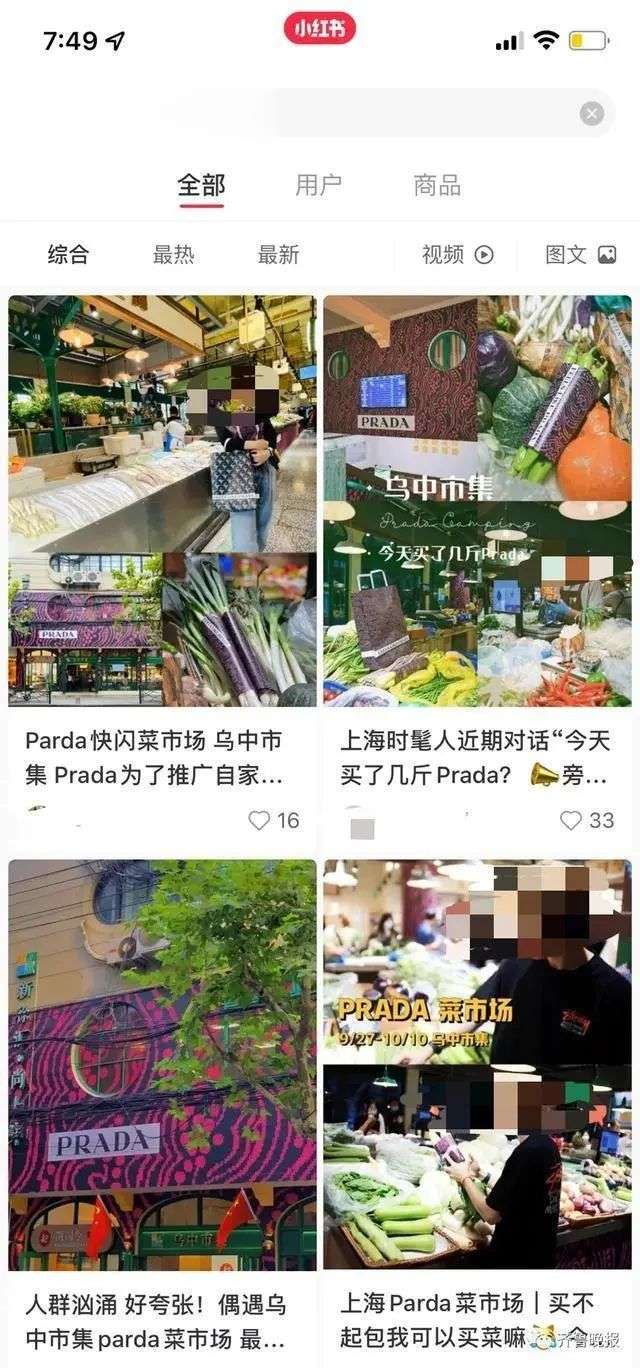Sort results by 最新
Image resolution: width=640 pixels, height=1368 pixels.
tap(278, 254)
